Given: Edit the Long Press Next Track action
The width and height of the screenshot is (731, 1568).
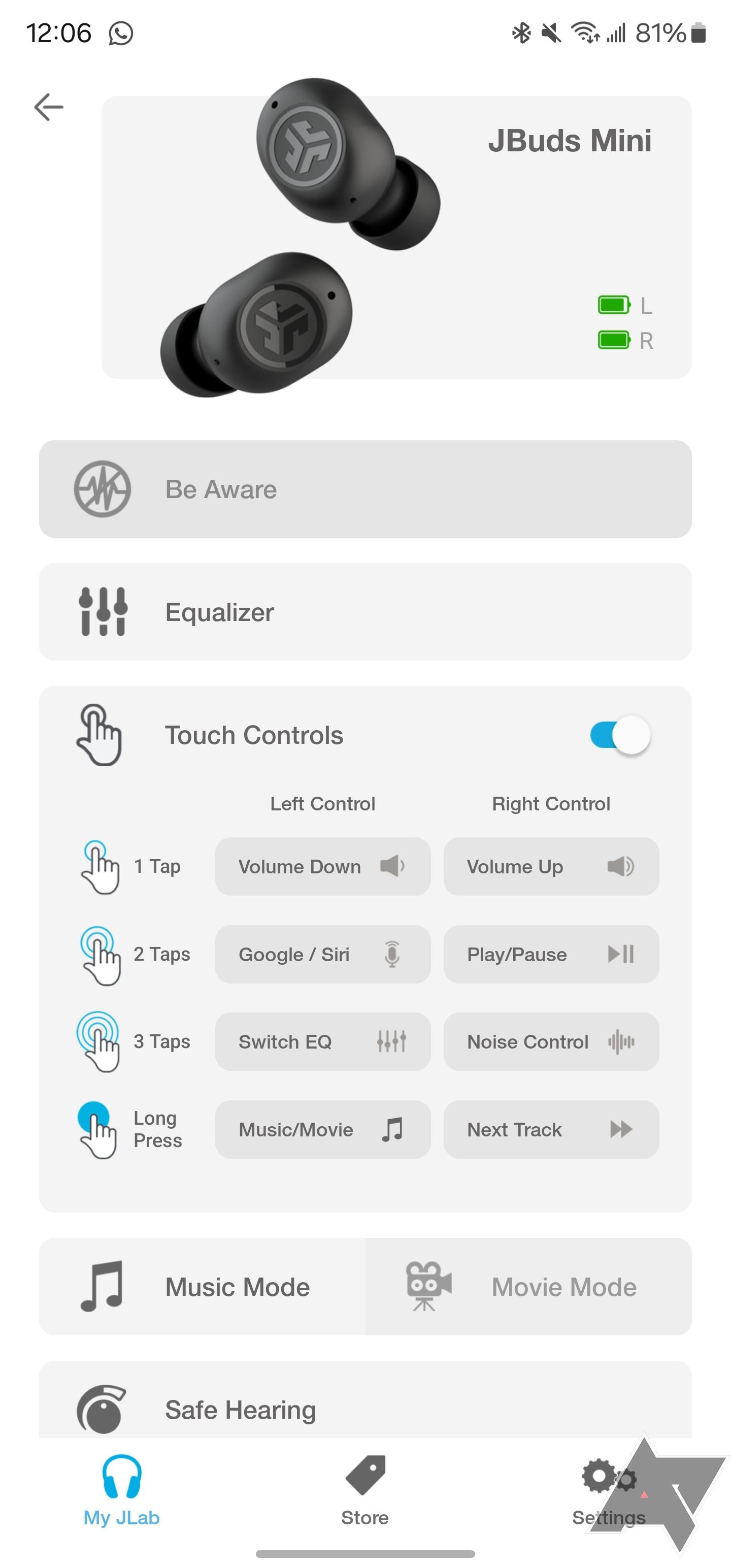Looking at the screenshot, I should tap(551, 1129).
